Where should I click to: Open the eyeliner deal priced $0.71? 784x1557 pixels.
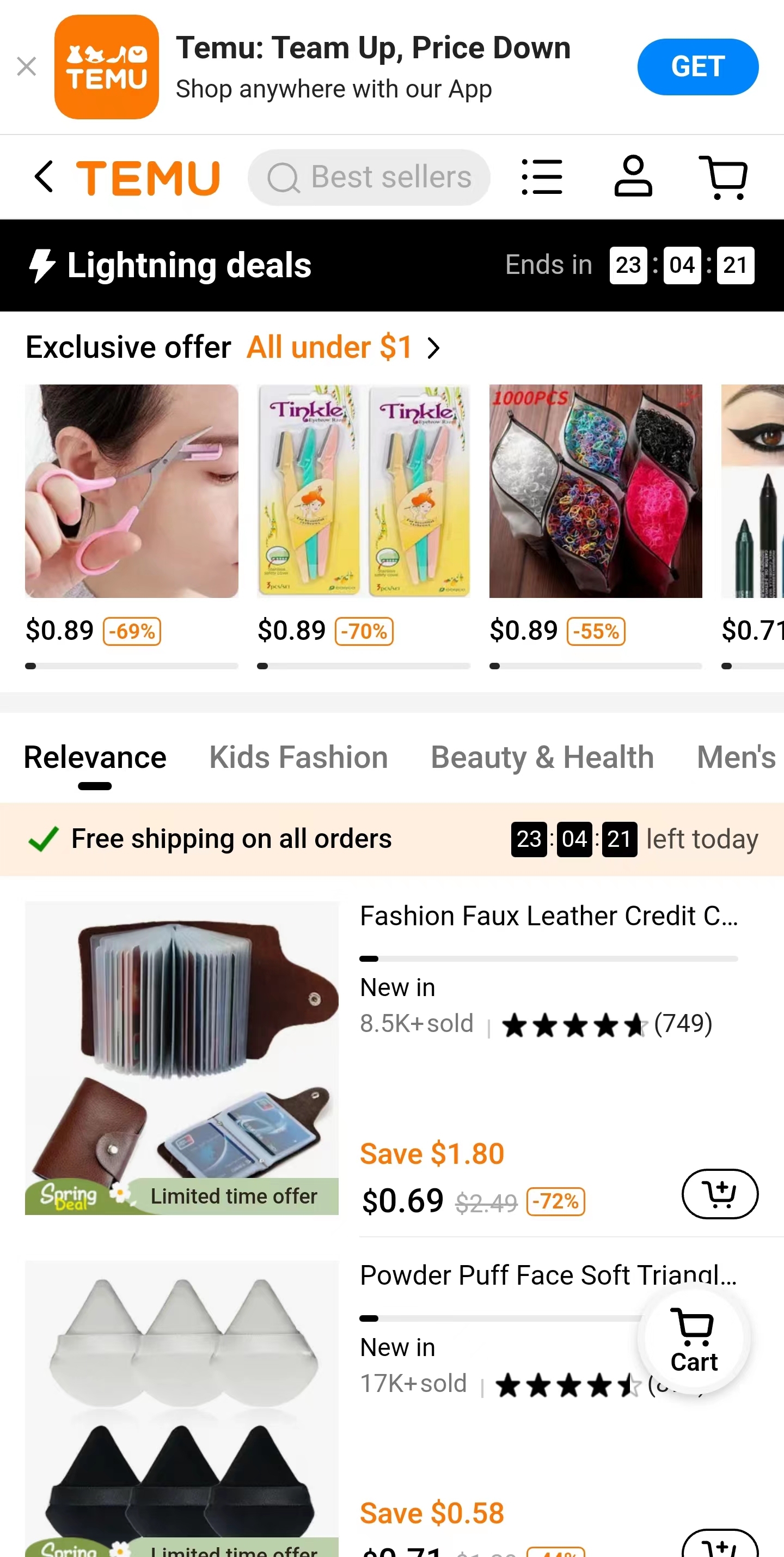click(753, 491)
